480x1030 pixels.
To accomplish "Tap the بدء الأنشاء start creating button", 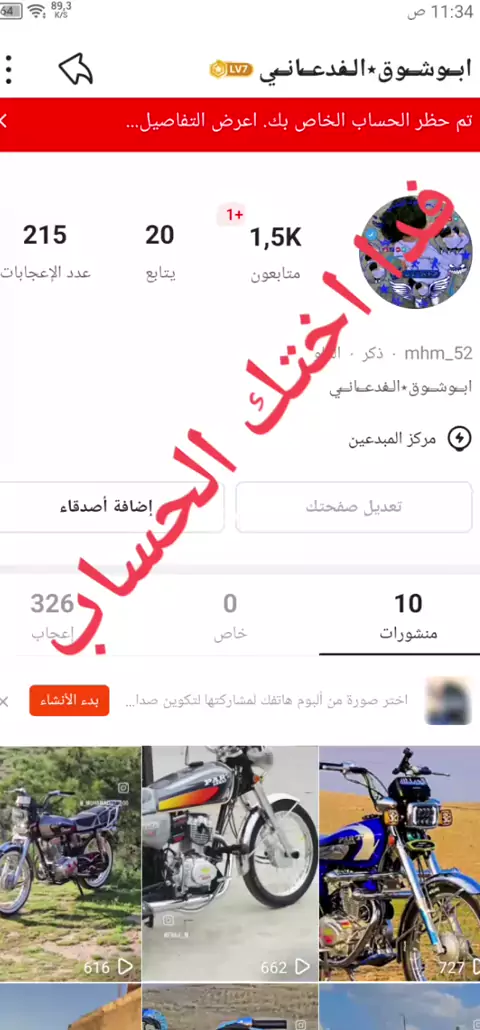I will click(x=70, y=701).
